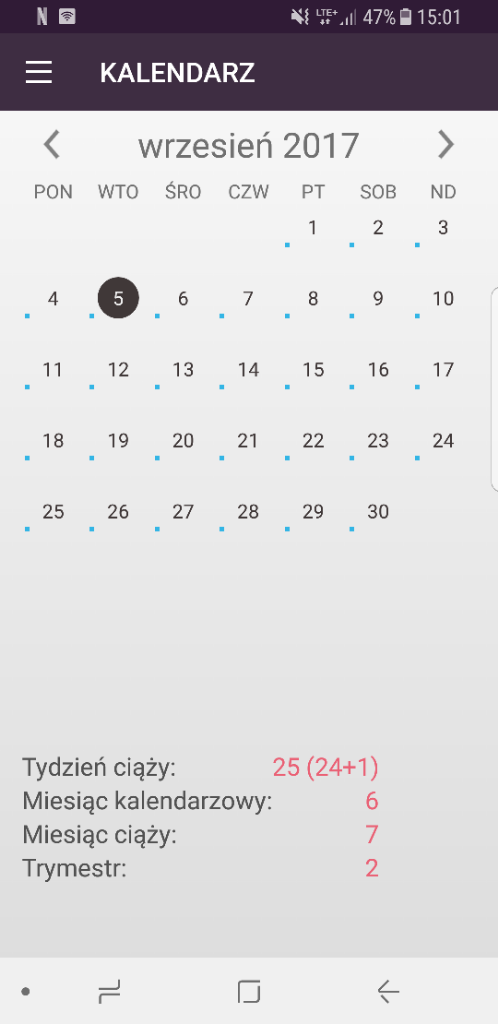Viewport: 498px width, 1024px height.
Task: Select day 3 in the calendar
Action: click(x=443, y=228)
